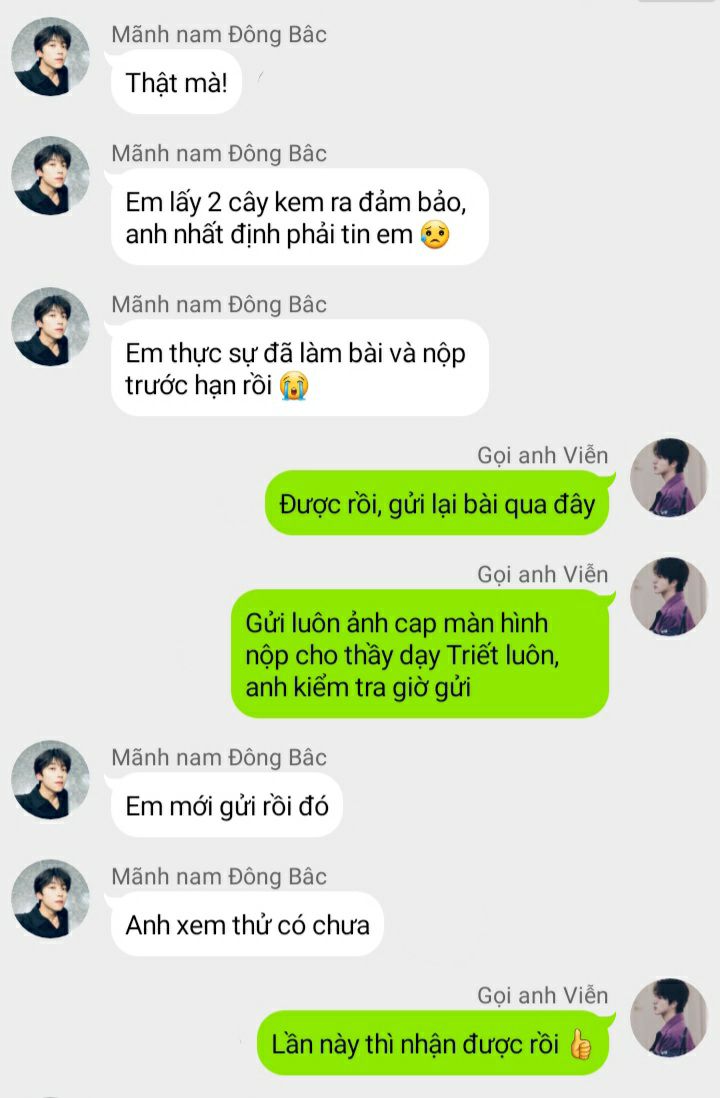The image size is (720, 1098).
Task: Open avatar next to "Gửi luôn ảnh cap màn hình"
Action: pyautogui.click(x=669, y=597)
